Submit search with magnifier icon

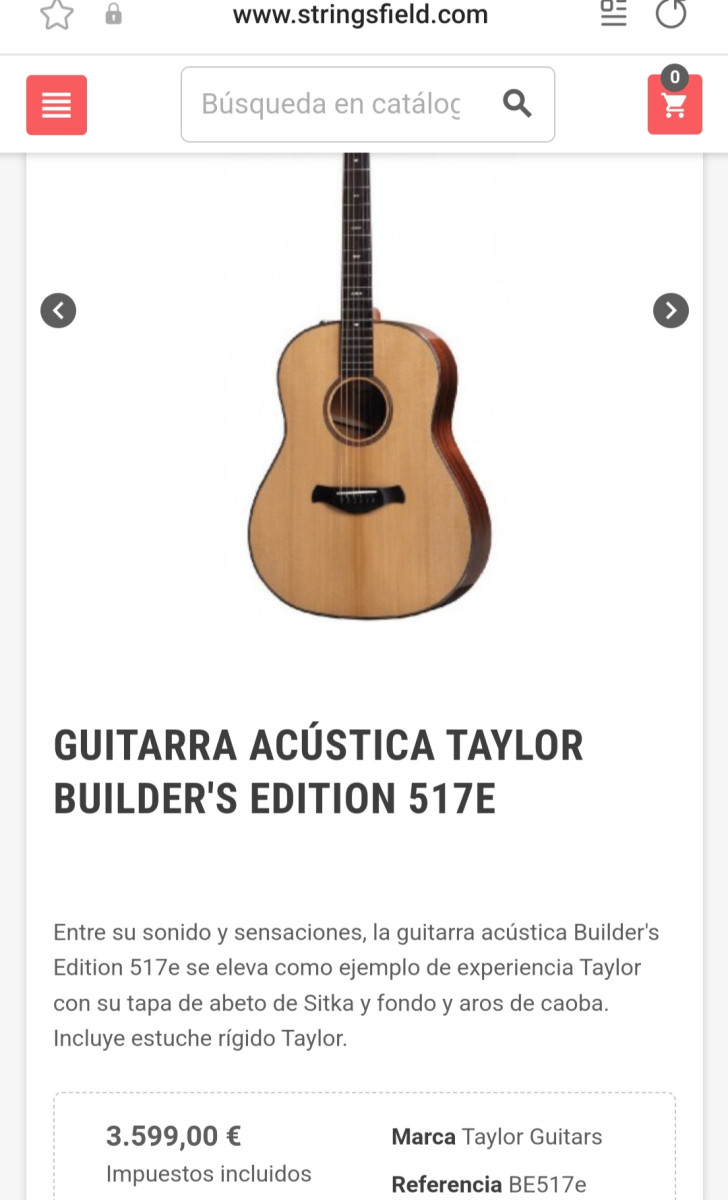click(517, 103)
